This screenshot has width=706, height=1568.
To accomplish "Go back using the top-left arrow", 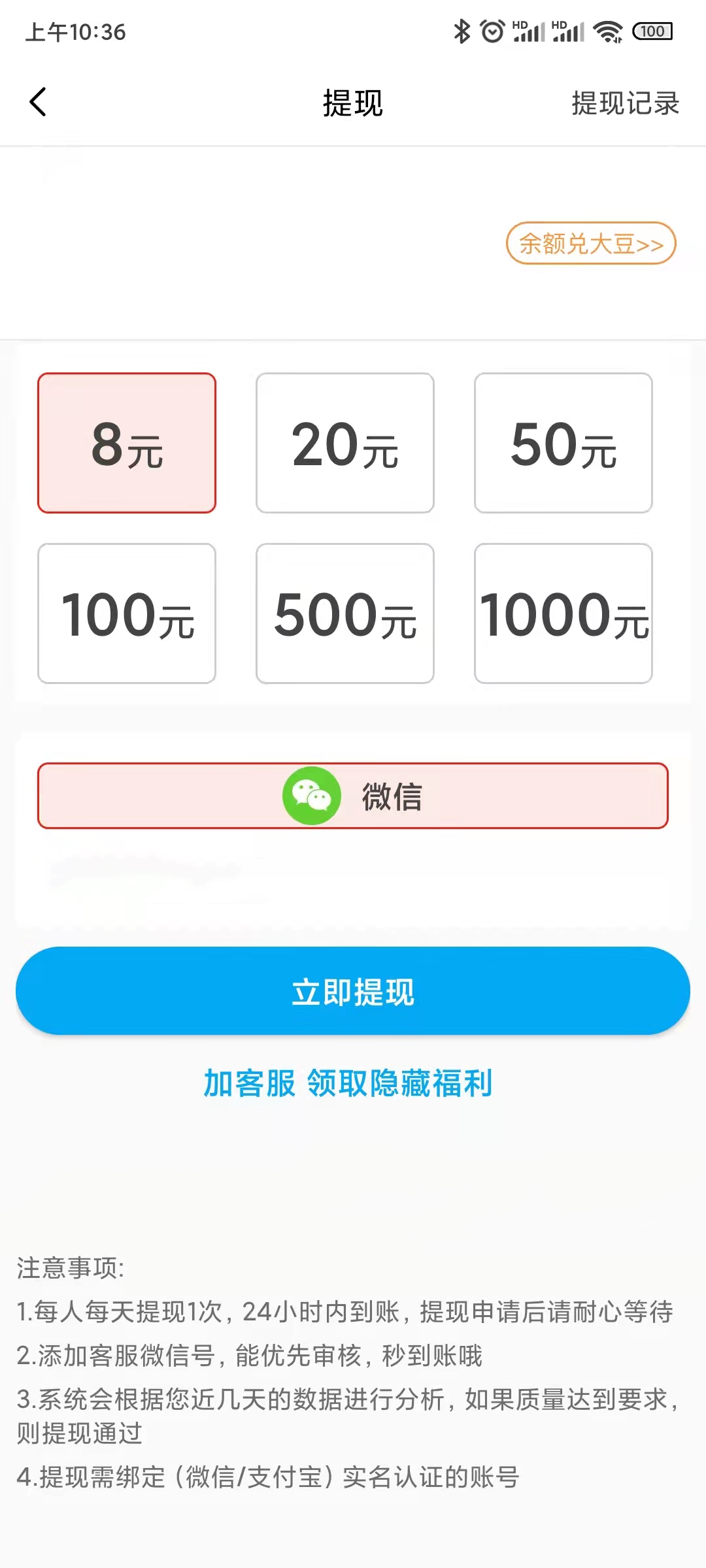I will (38, 103).
